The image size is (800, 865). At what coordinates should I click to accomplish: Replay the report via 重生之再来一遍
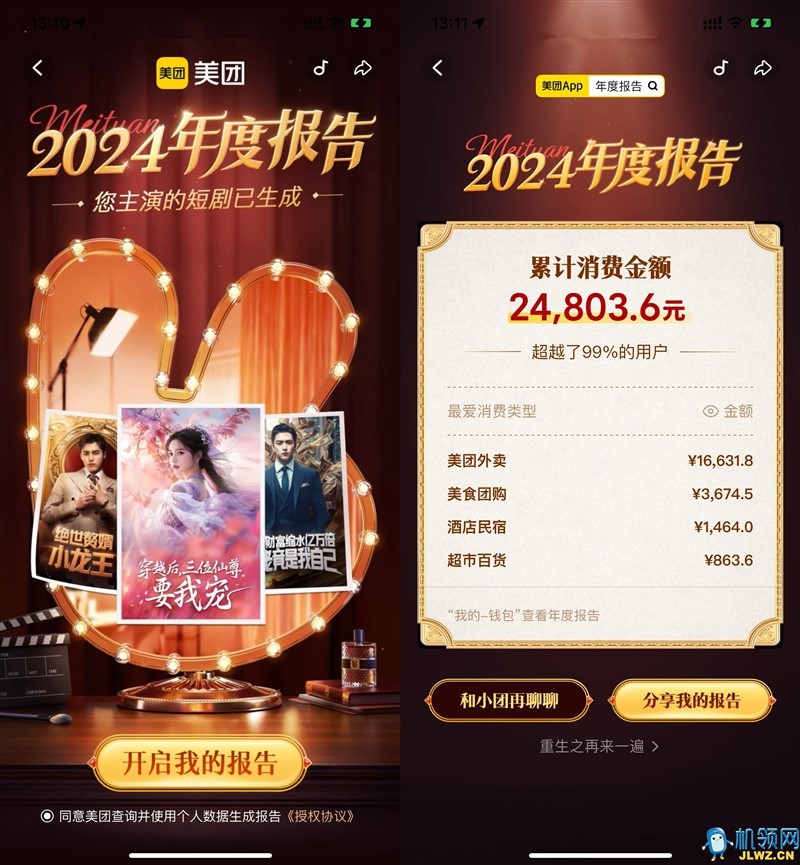point(599,746)
